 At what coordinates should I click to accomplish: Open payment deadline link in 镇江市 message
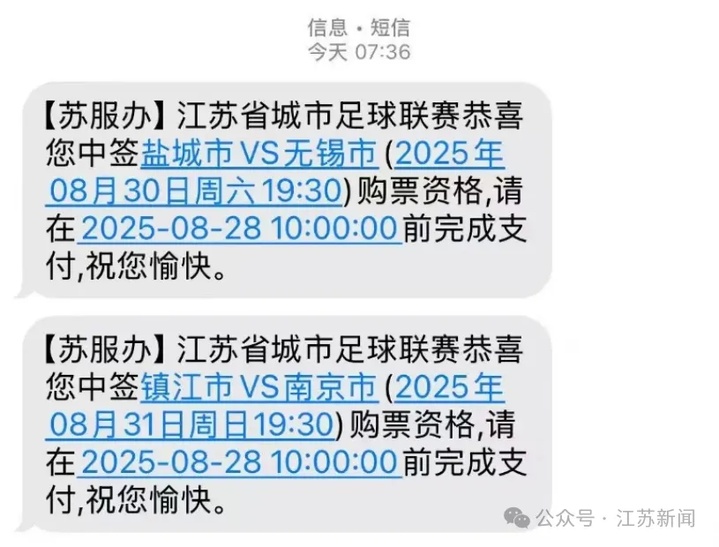pos(239,461)
